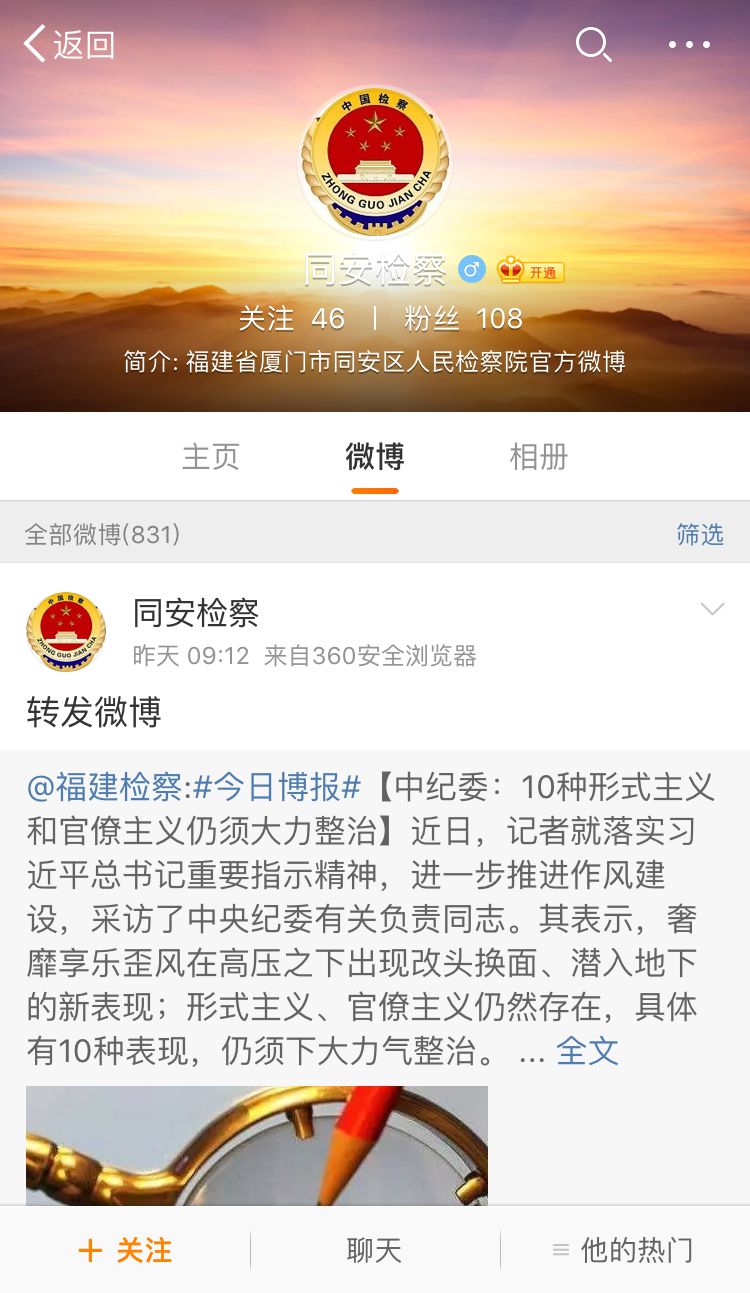Open the three-dot overflow menu
Screen dimensions: 750x1293
coord(689,44)
